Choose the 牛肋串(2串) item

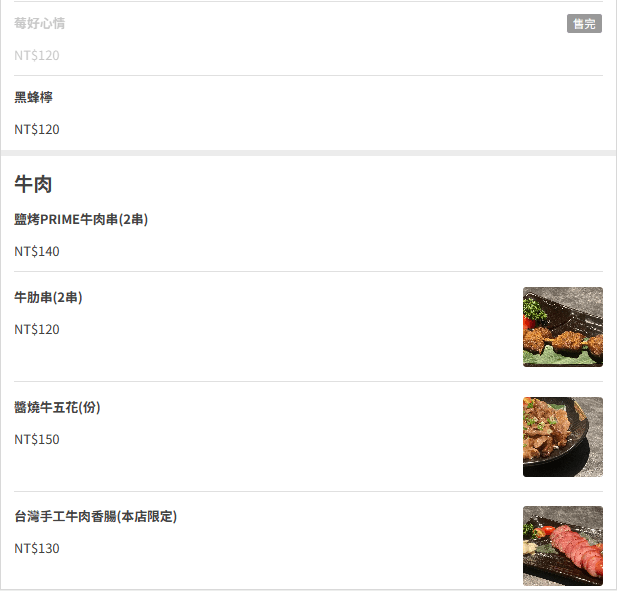pos(308,327)
